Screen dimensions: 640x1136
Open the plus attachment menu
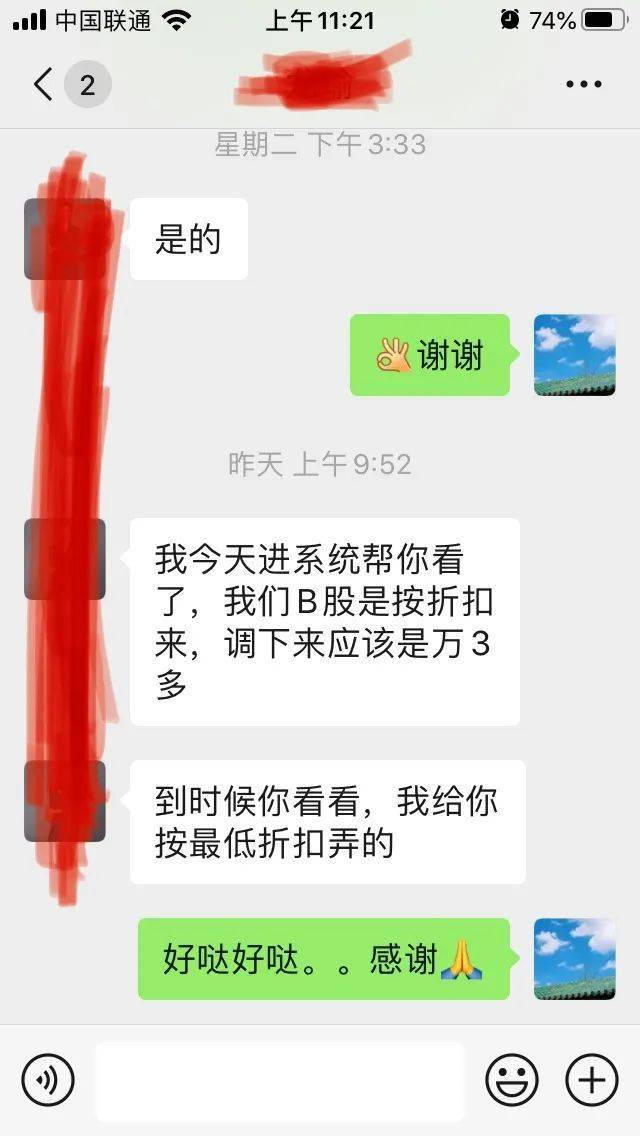(592, 1080)
